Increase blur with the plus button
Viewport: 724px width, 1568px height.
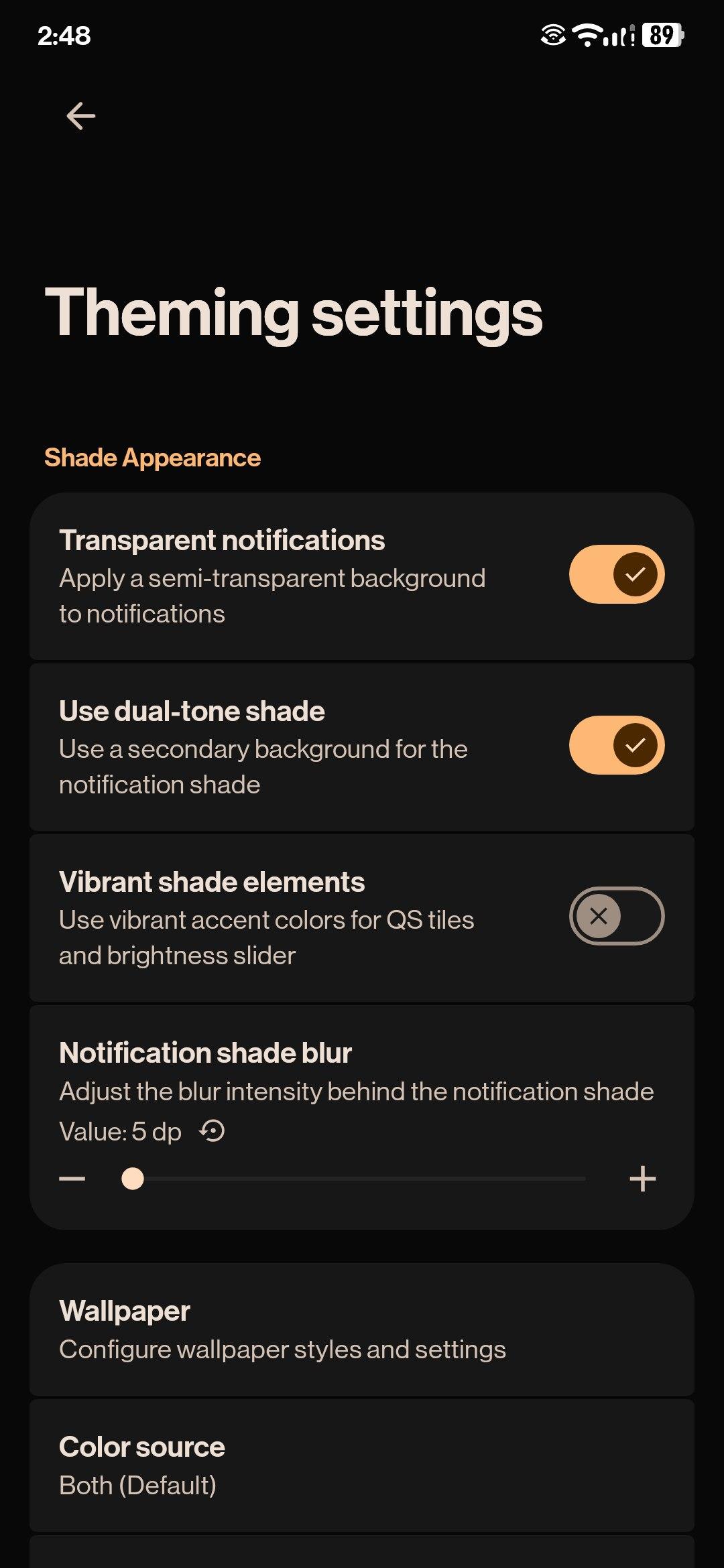tap(642, 1179)
